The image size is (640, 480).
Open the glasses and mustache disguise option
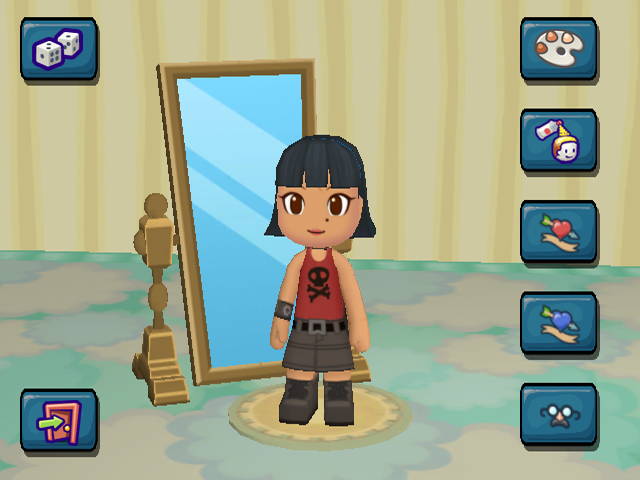[x=558, y=415]
